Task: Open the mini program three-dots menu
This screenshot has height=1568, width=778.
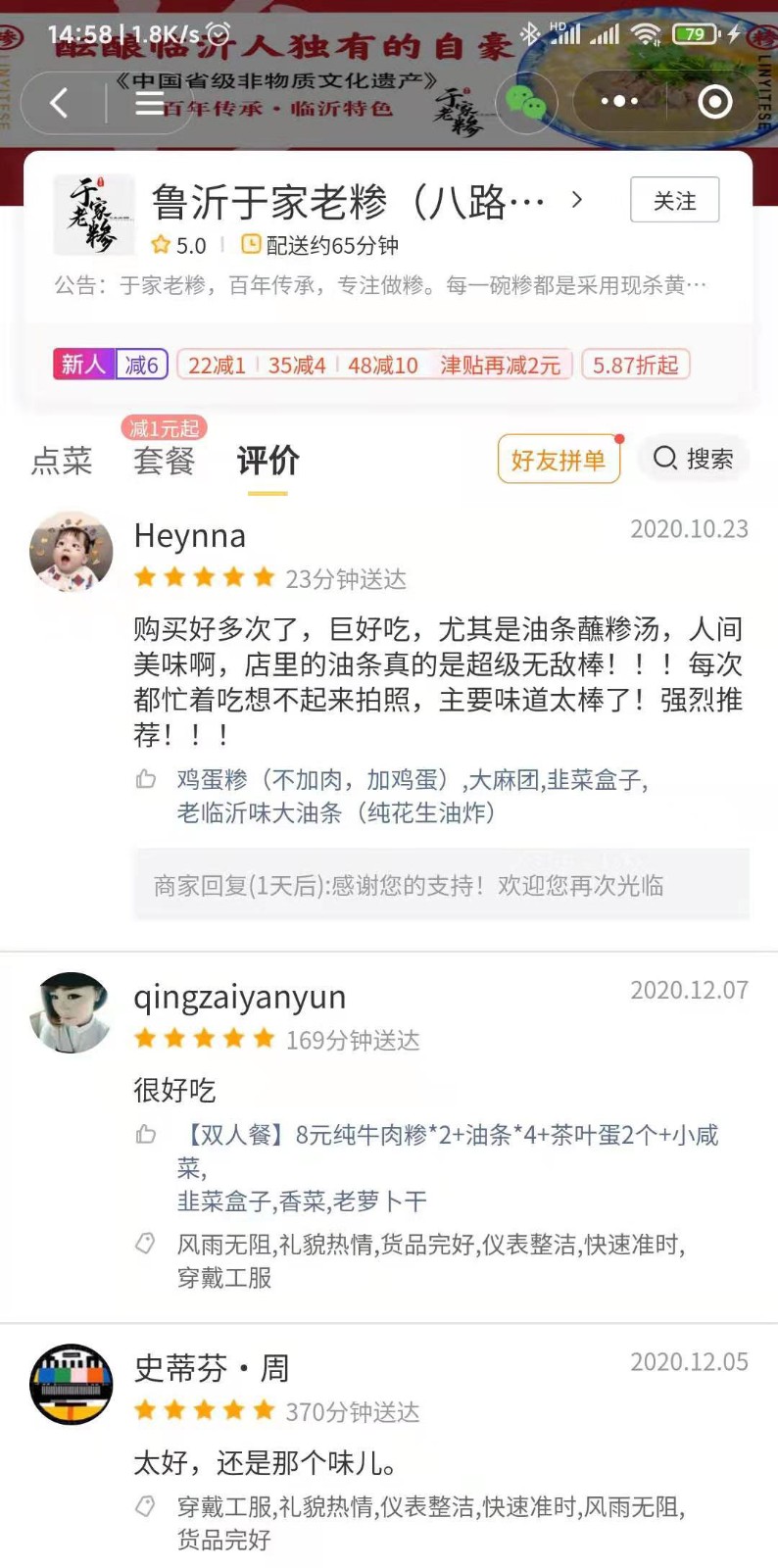Action: (619, 102)
